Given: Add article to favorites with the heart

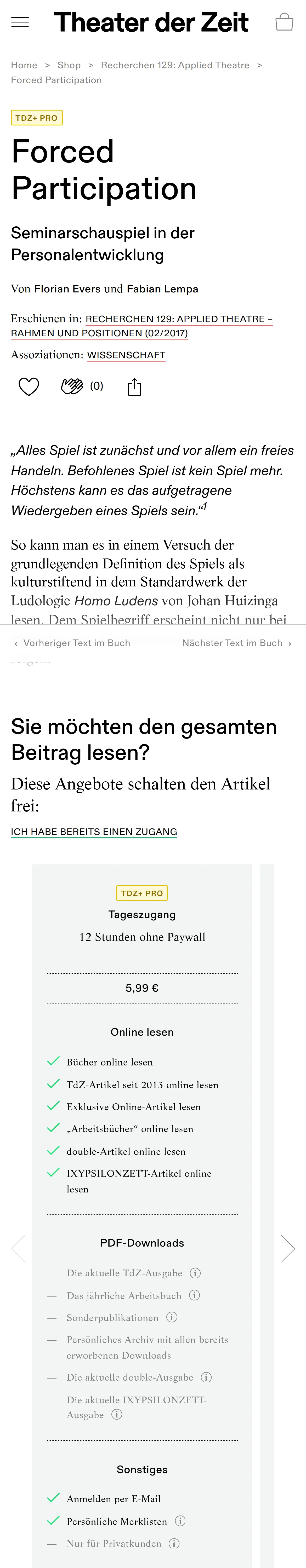Looking at the screenshot, I should 29,387.
